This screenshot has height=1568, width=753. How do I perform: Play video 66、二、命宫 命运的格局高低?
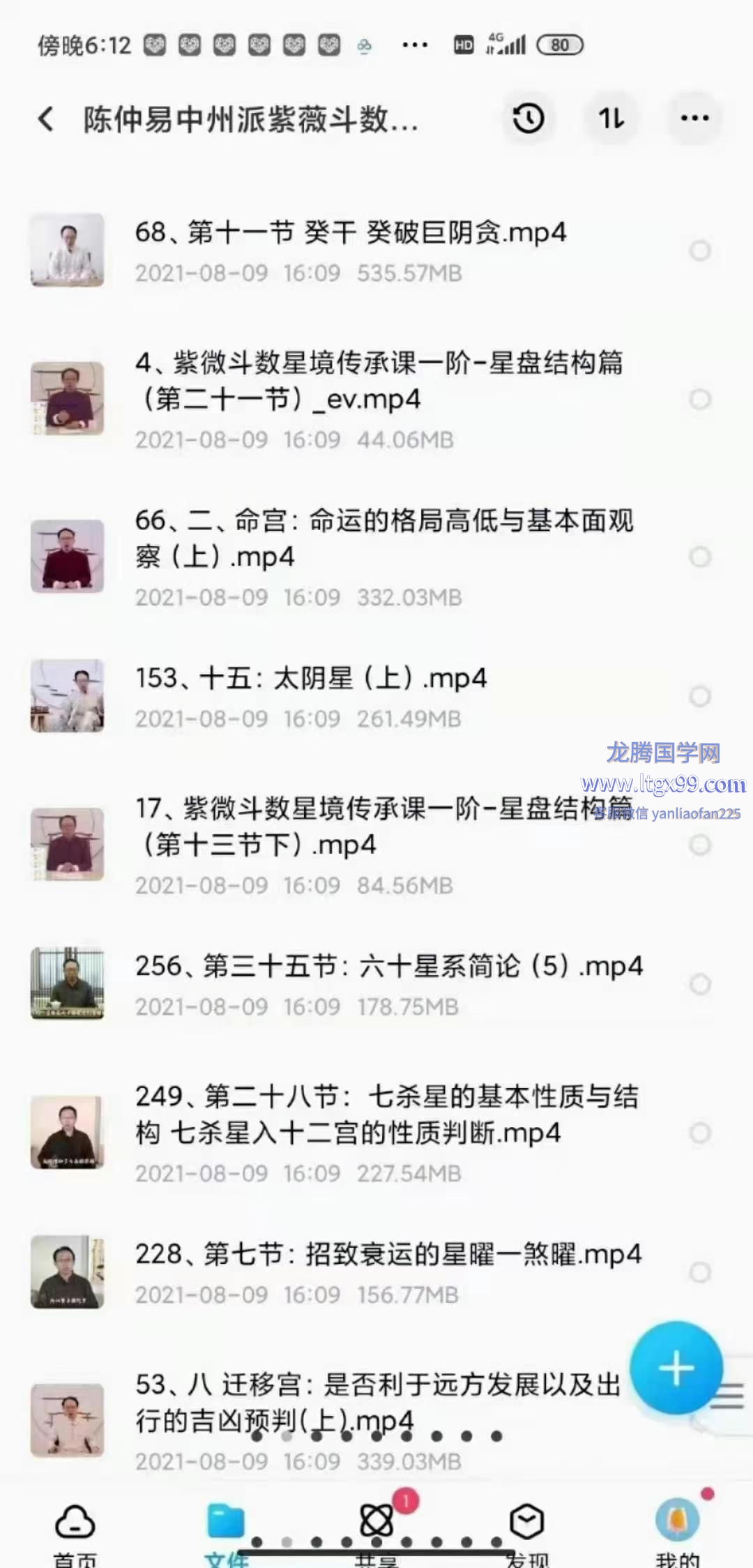[x=383, y=538]
